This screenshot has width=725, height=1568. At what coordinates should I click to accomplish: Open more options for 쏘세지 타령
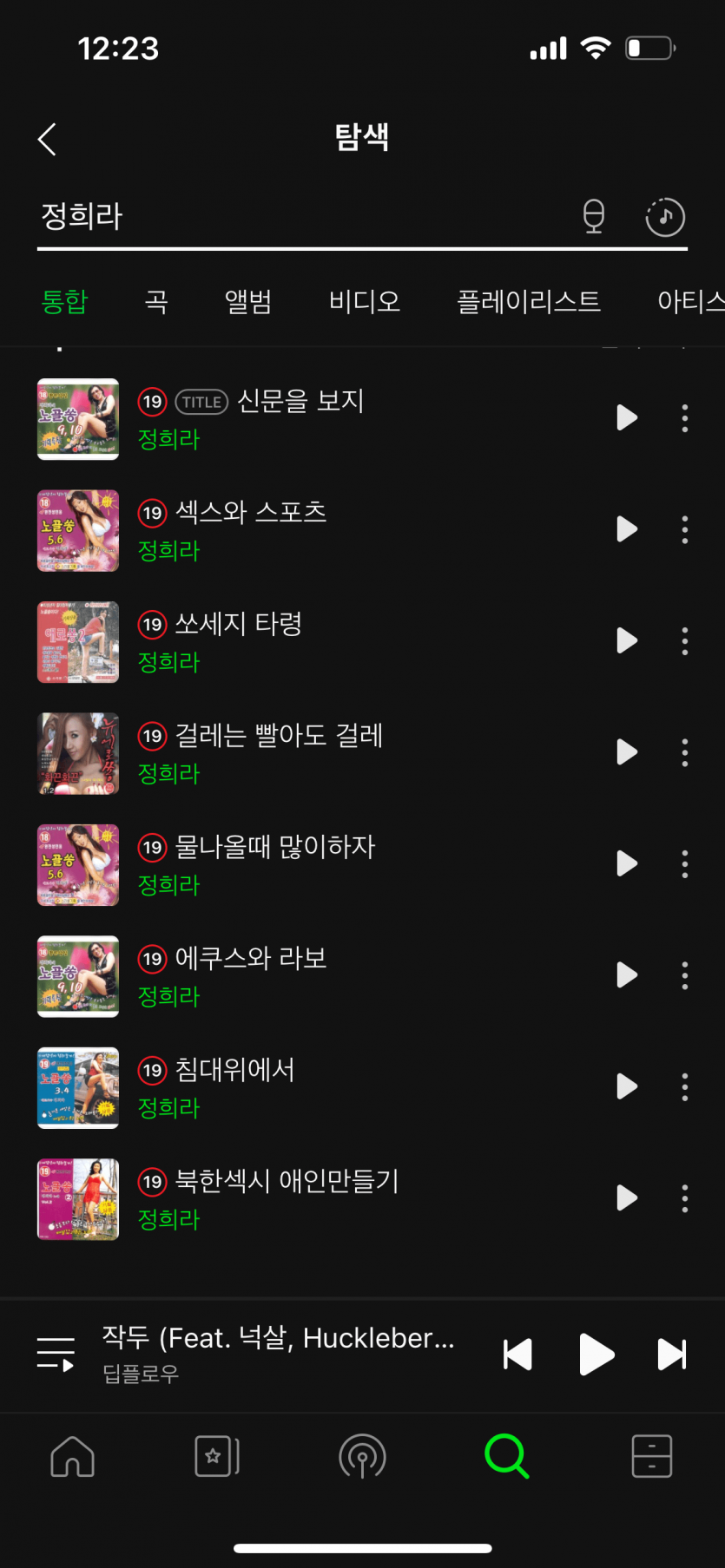(685, 641)
